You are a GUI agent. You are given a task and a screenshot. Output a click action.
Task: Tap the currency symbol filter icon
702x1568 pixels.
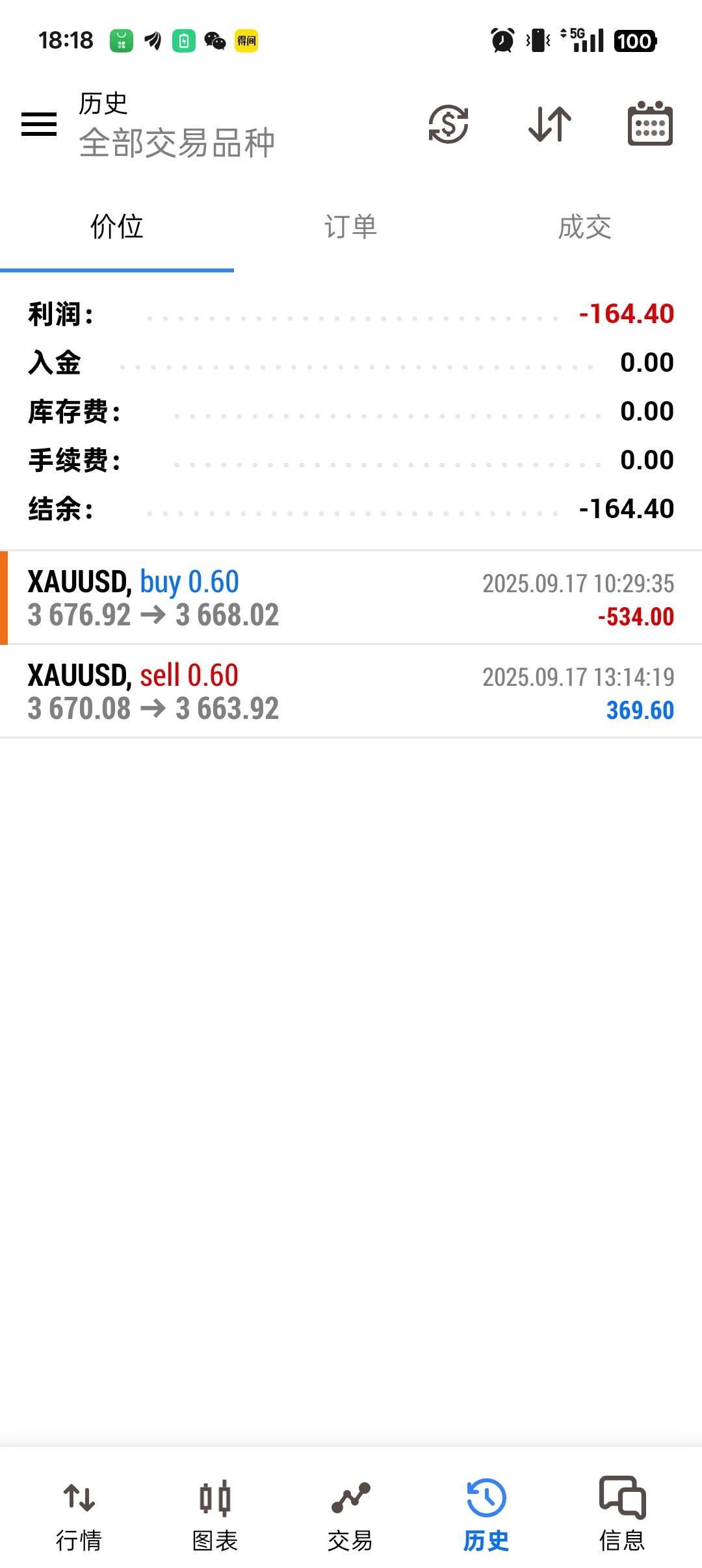[x=448, y=124]
